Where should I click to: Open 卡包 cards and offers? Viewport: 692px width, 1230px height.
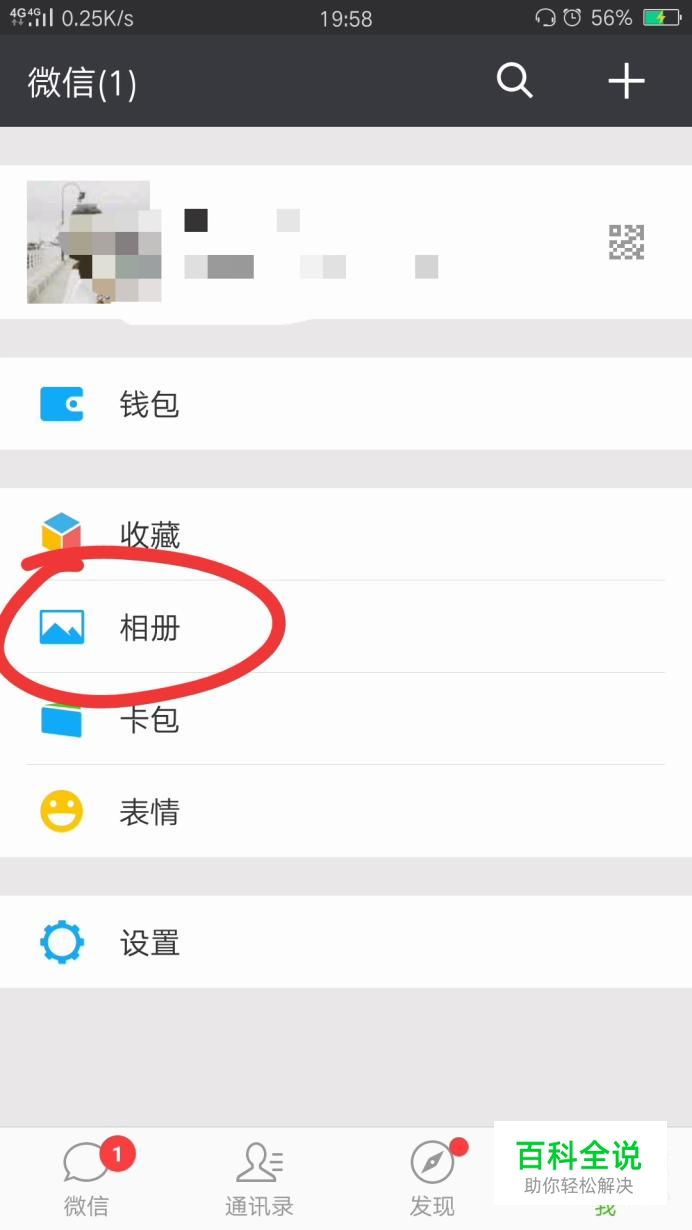point(345,719)
